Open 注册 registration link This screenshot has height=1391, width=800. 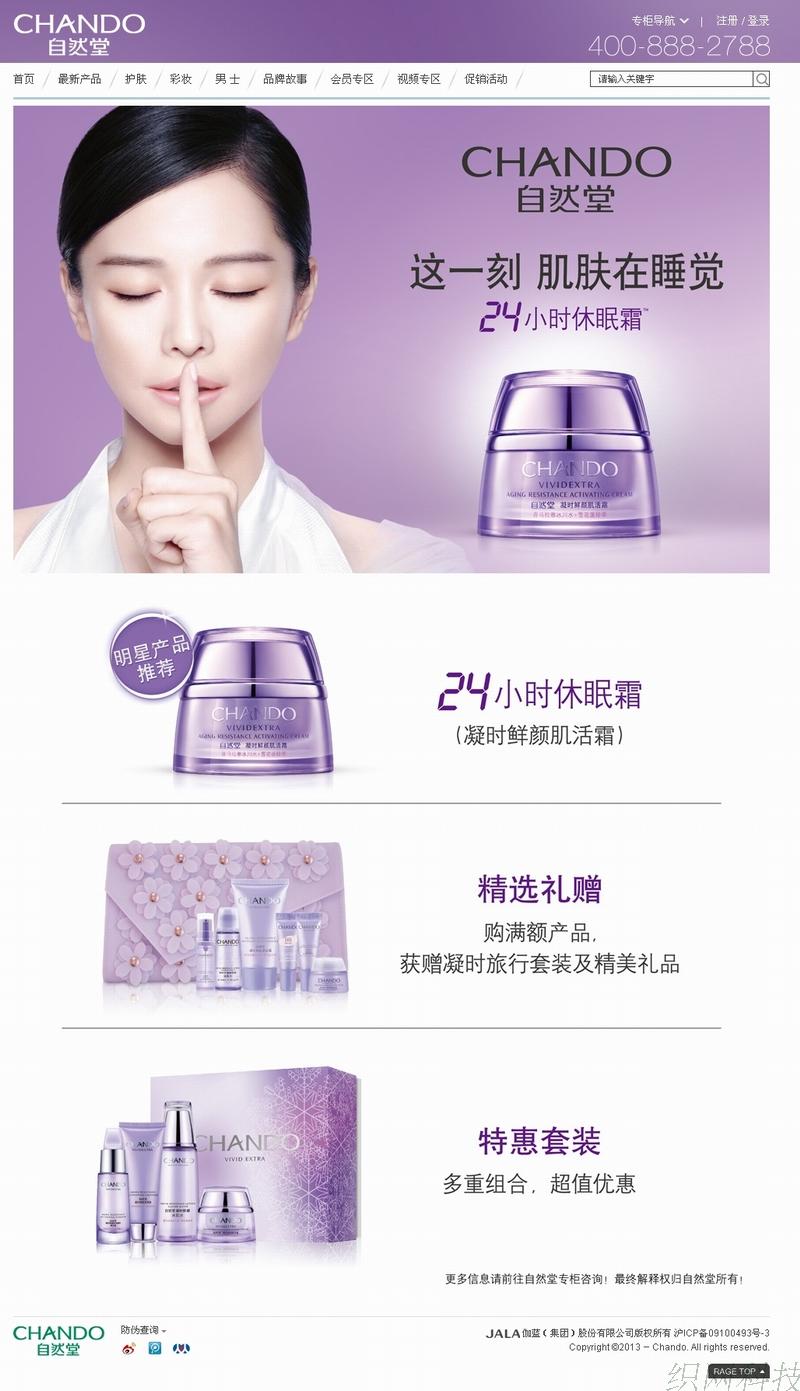click(727, 21)
